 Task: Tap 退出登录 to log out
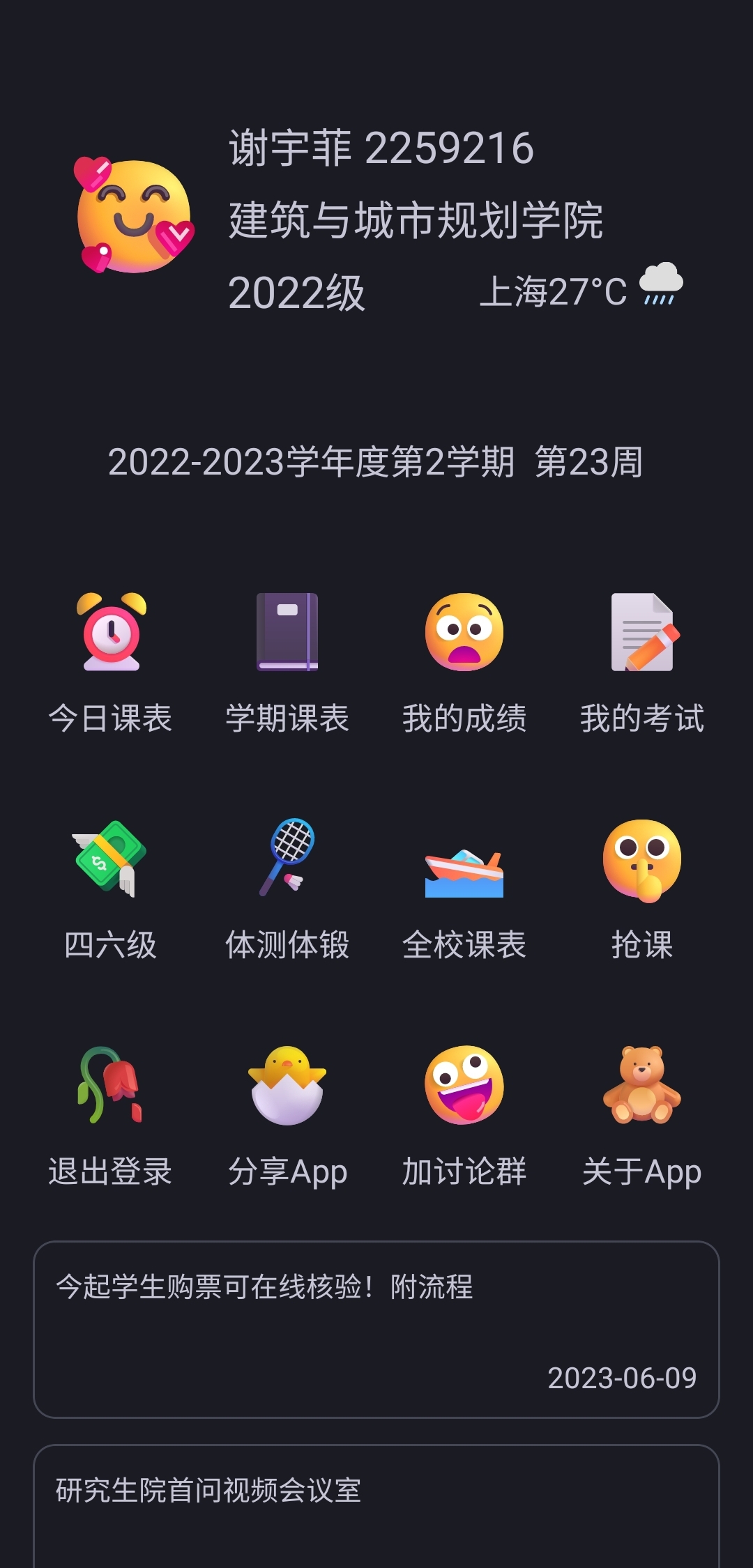pyautogui.click(x=110, y=1115)
